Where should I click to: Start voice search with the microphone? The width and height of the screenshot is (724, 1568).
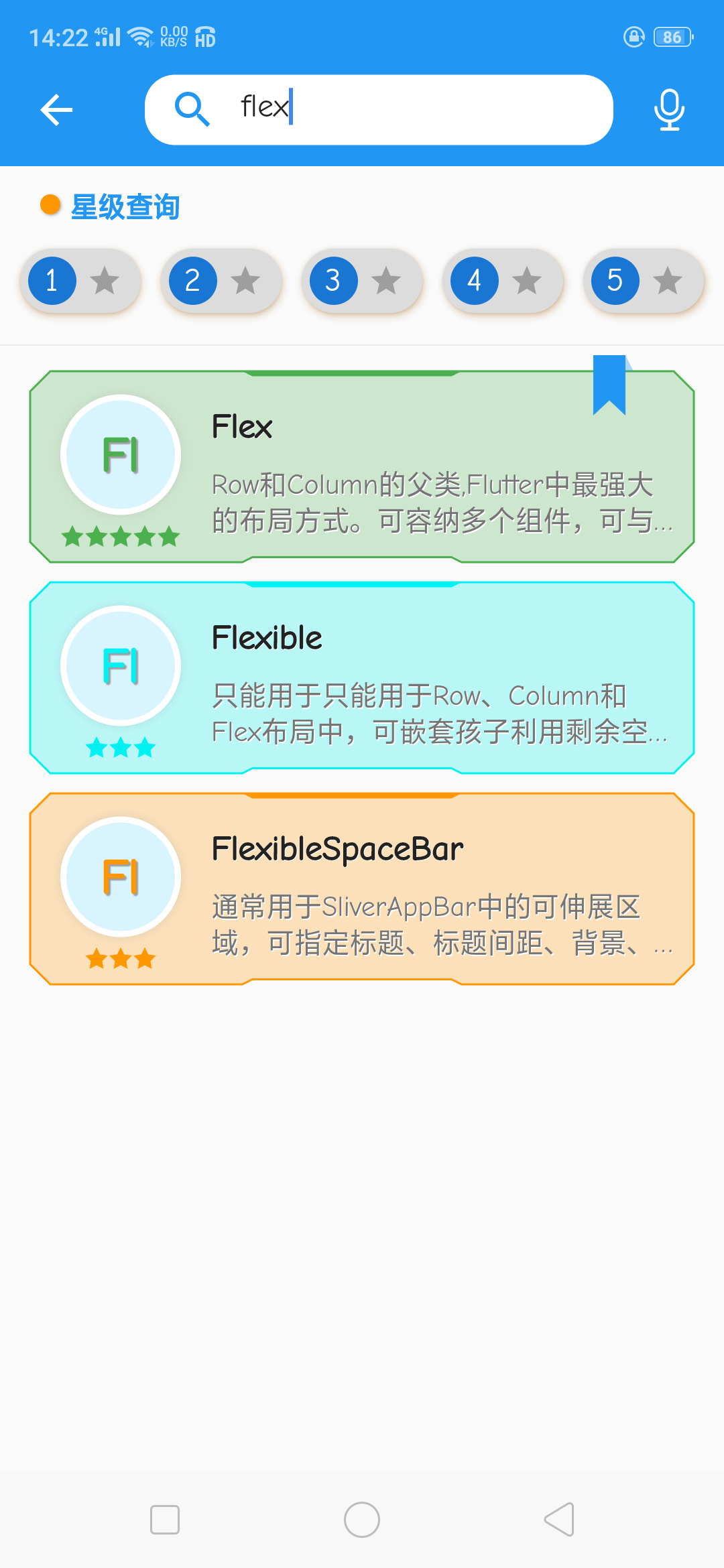click(668, 110)
